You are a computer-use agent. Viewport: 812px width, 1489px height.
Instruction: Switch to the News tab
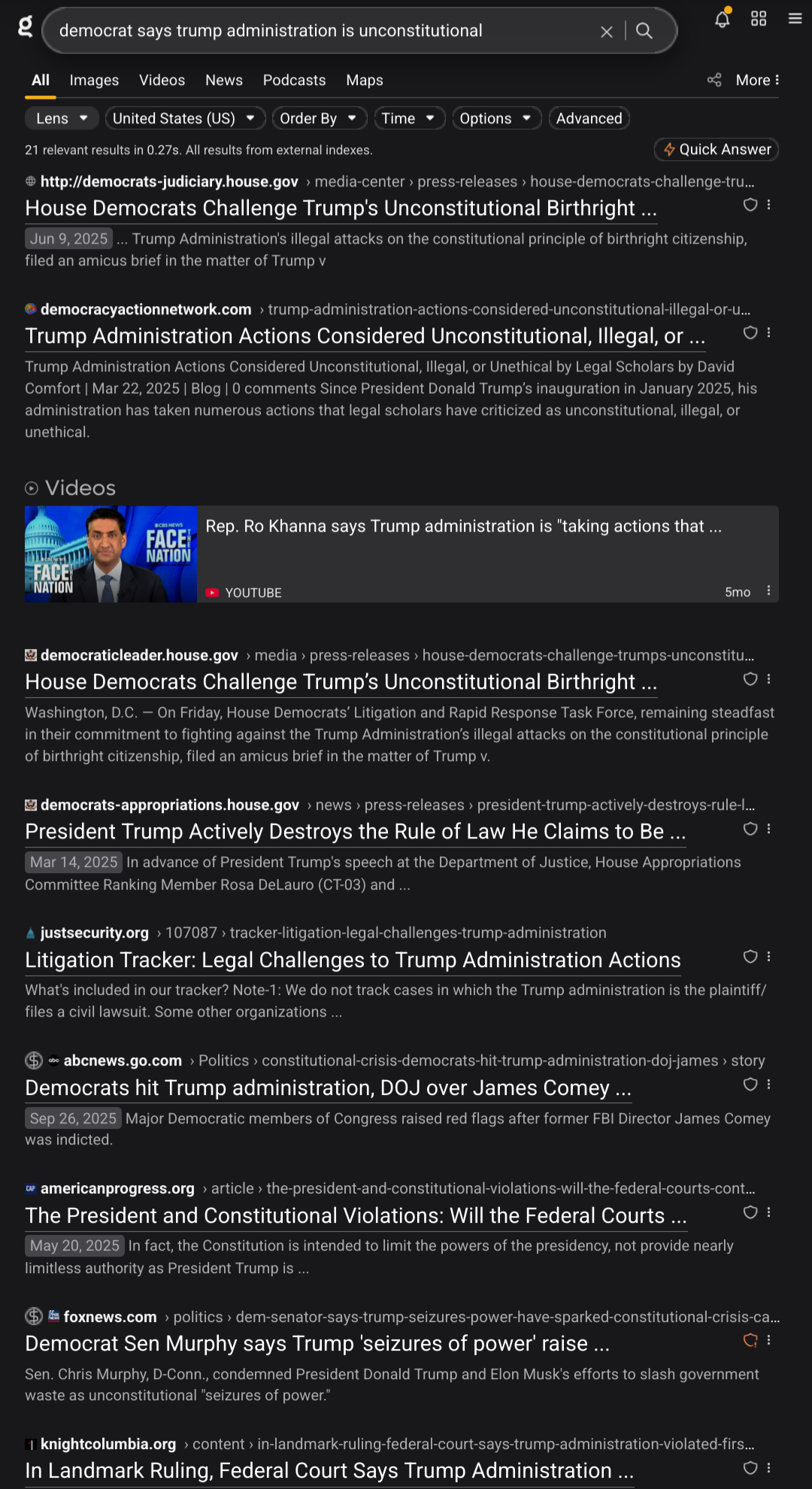click(x=224, y=80)
